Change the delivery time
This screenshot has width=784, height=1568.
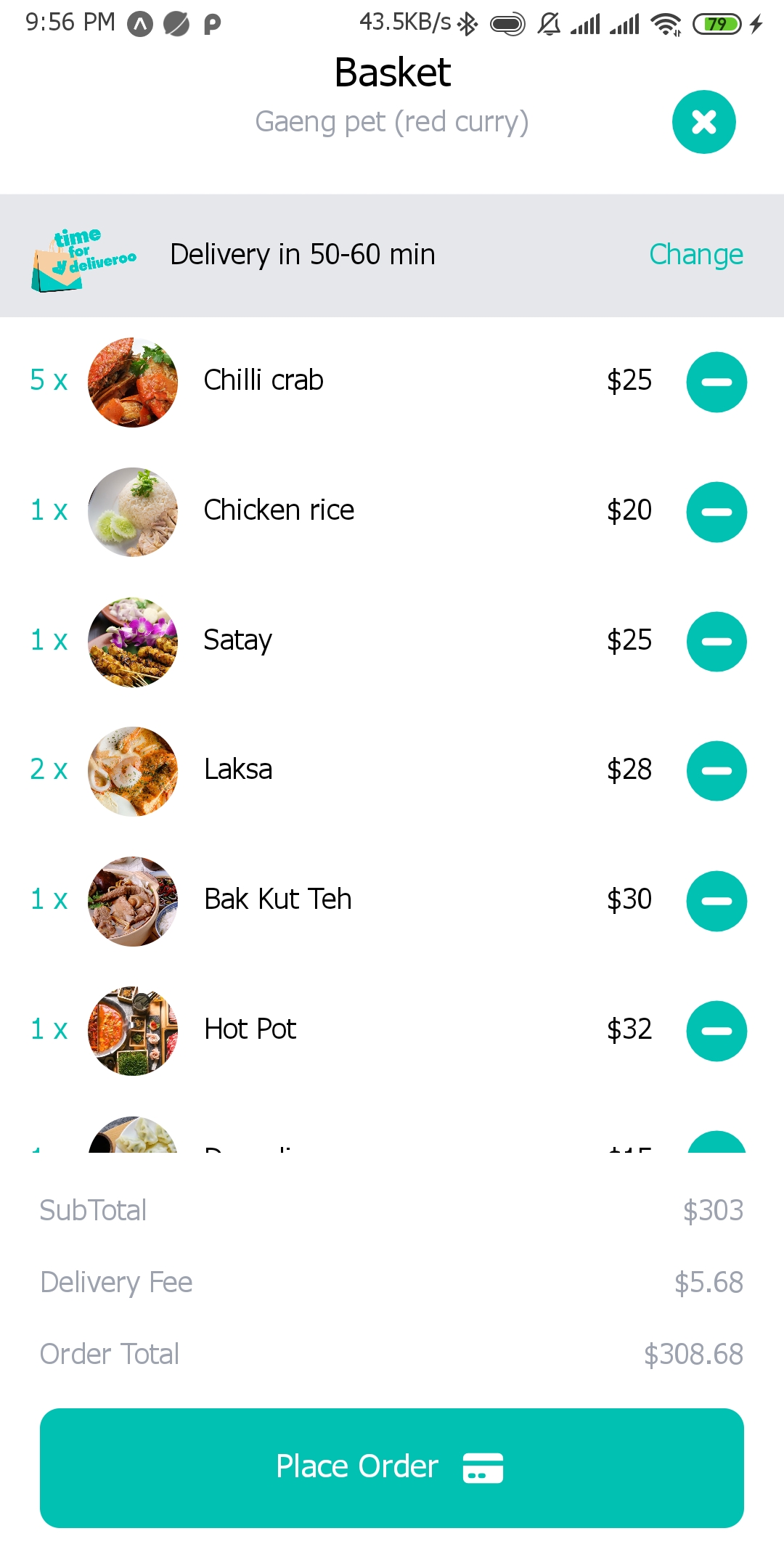695,255
